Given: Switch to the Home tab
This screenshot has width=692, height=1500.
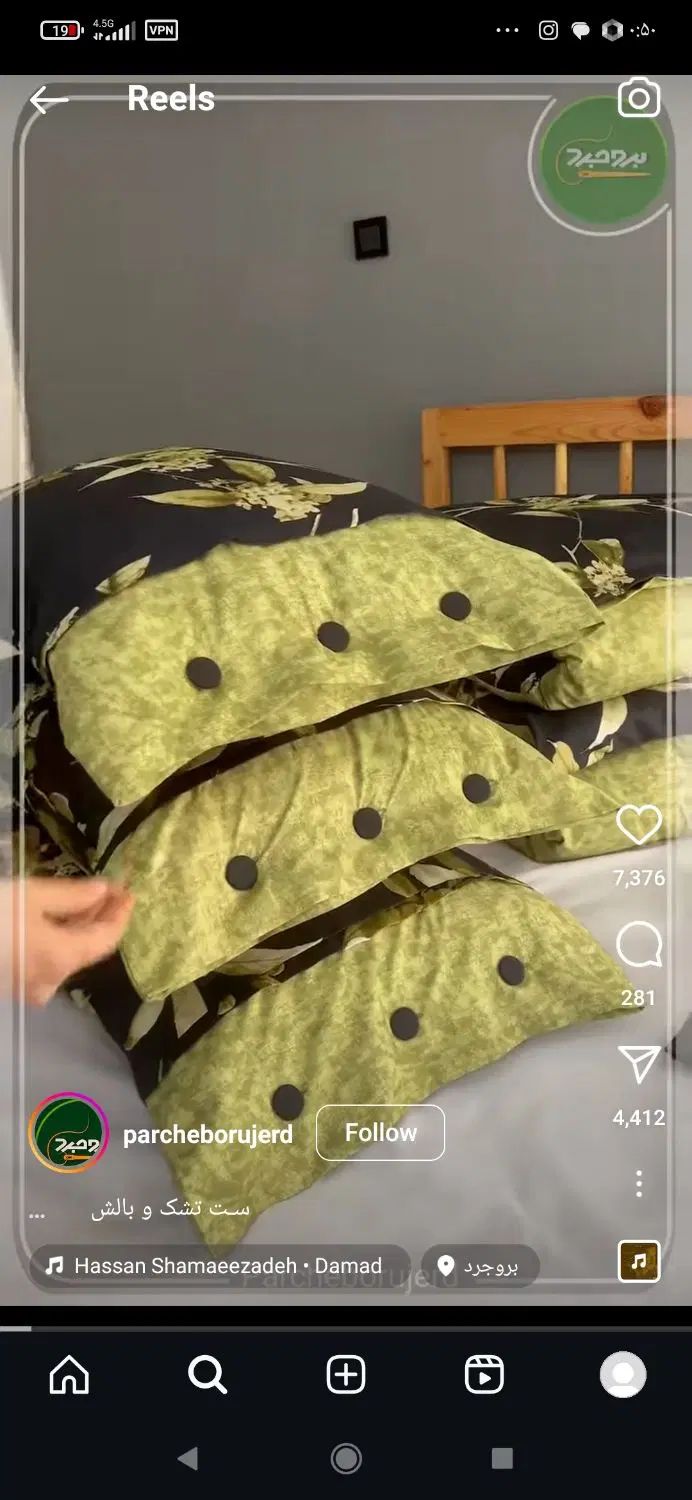Looking at the screenshot, I should click(x=69, y=1375).
